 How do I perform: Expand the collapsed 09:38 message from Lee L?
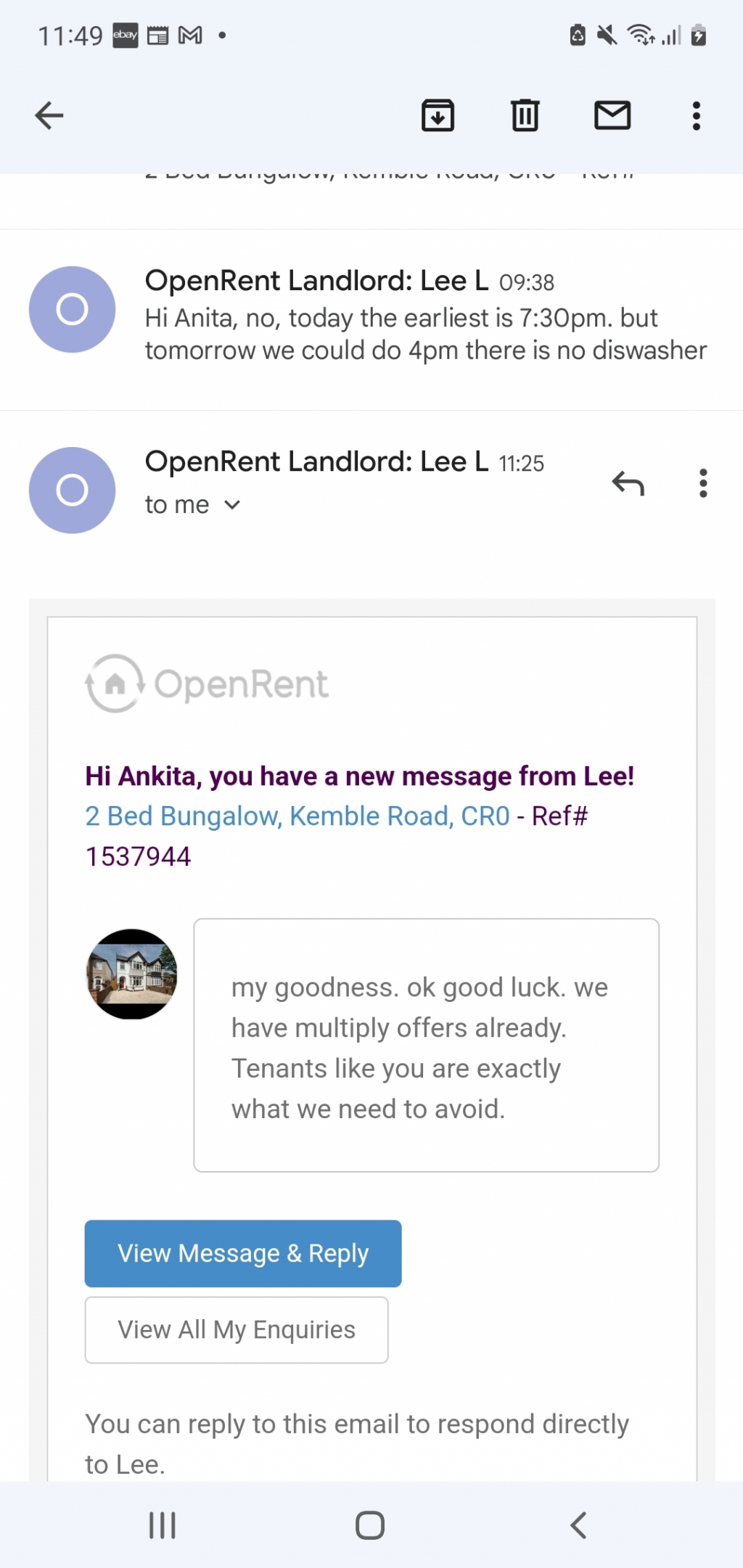click(x=424, y=318)
